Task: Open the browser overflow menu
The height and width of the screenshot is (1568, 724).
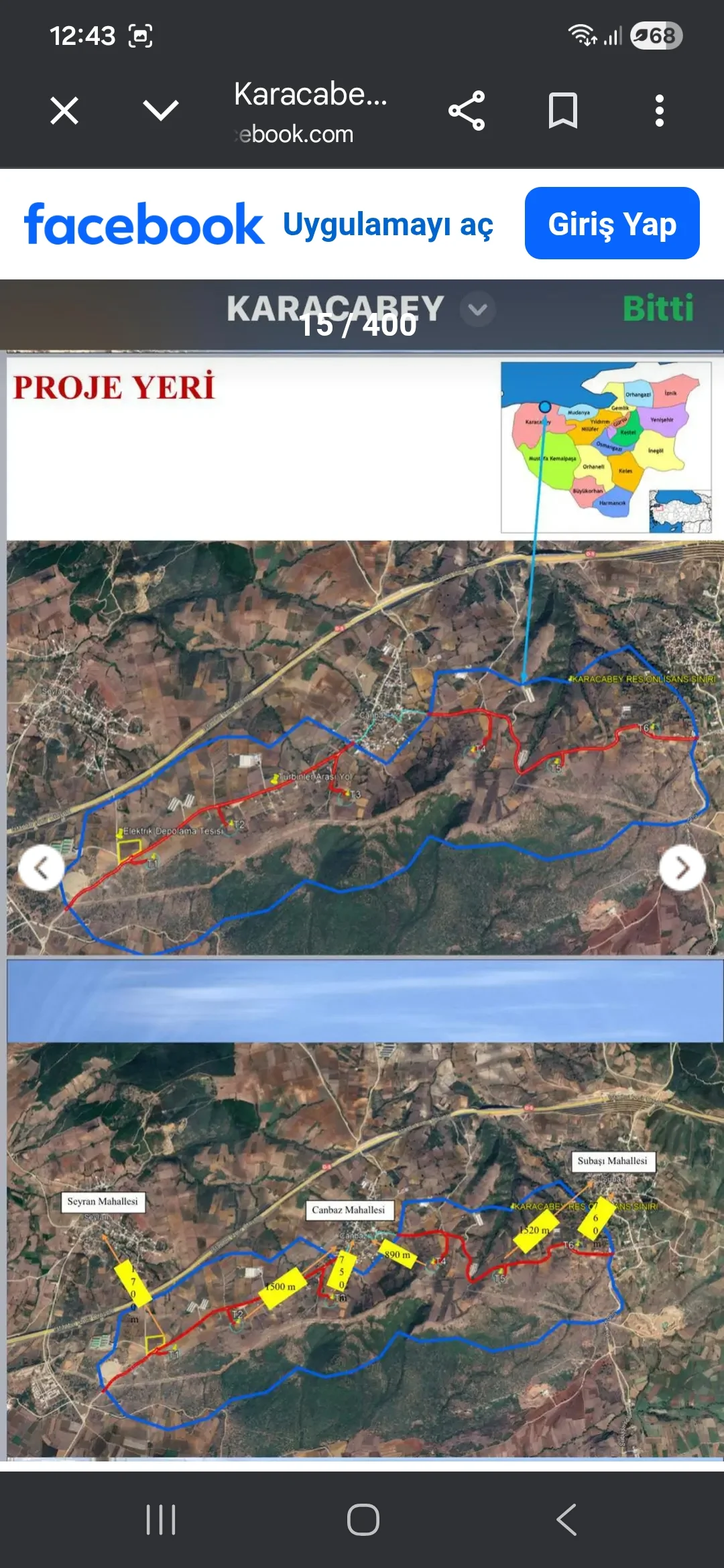Action: tap(660, 111)
